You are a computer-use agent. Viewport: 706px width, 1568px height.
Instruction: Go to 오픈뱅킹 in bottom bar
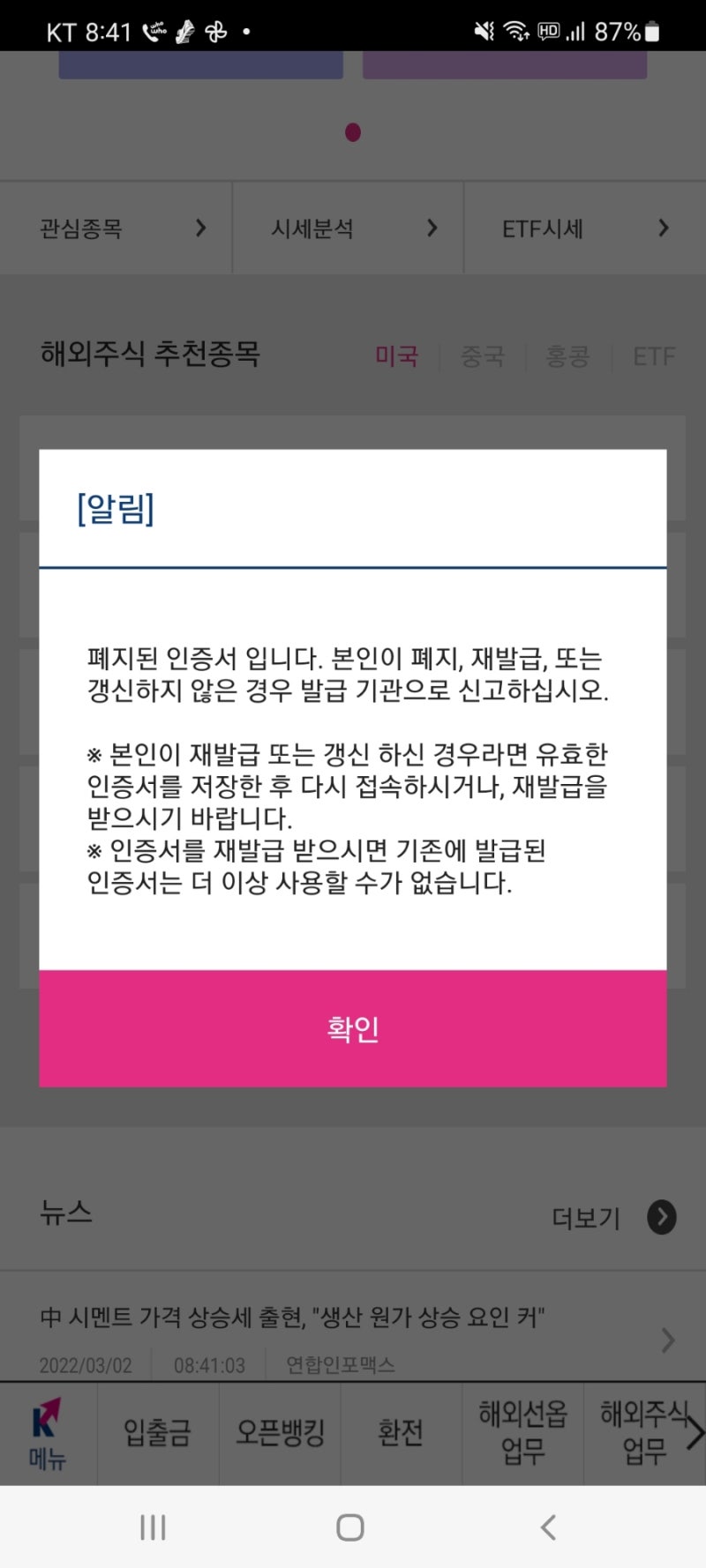(x=280, y=1432)
